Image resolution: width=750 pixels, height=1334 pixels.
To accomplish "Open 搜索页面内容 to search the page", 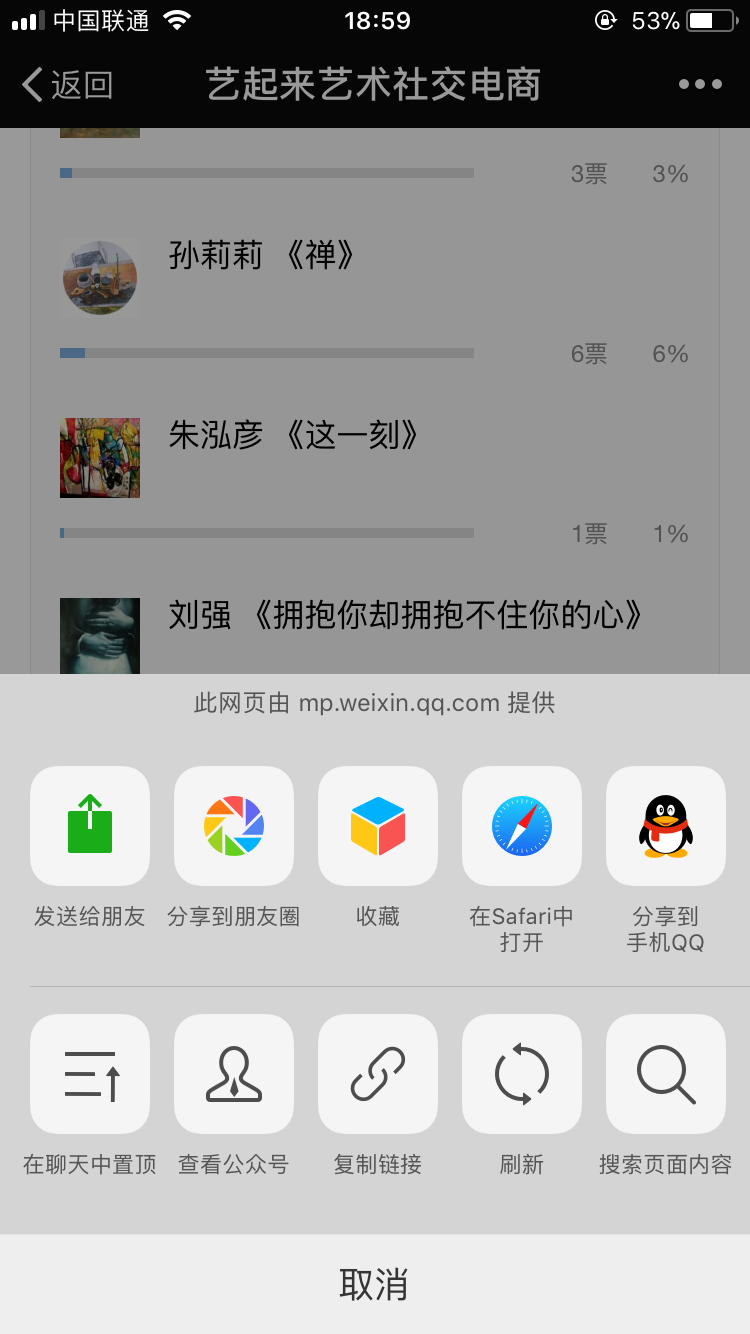I will (x=666, y=1074).
